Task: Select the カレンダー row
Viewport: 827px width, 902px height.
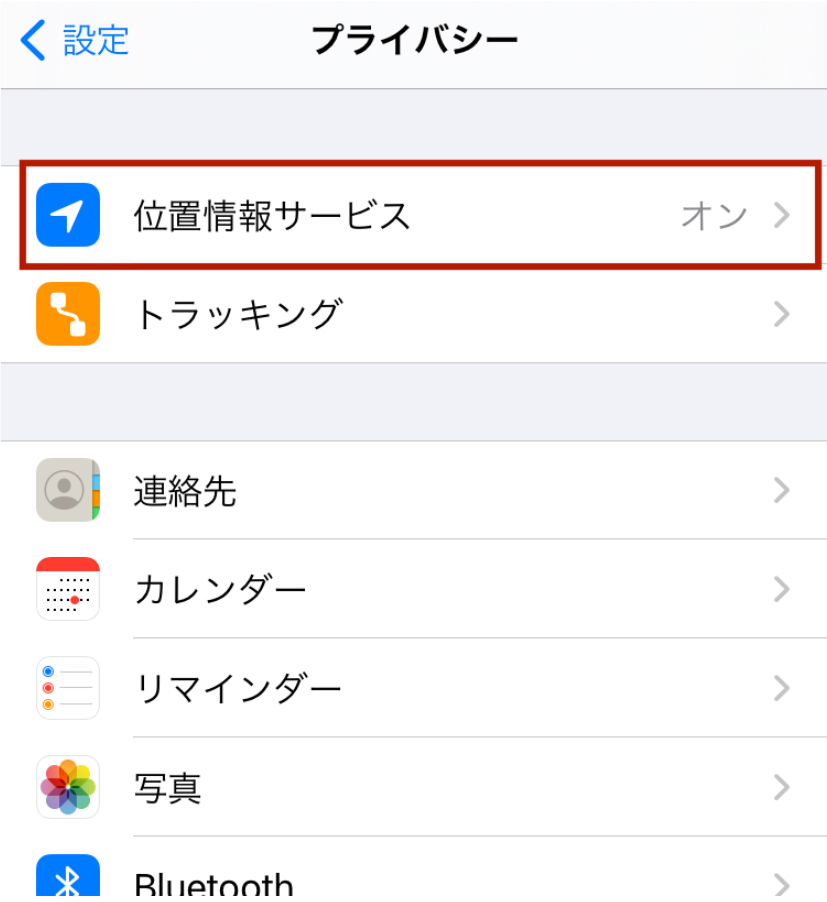Action: (414, 589)
